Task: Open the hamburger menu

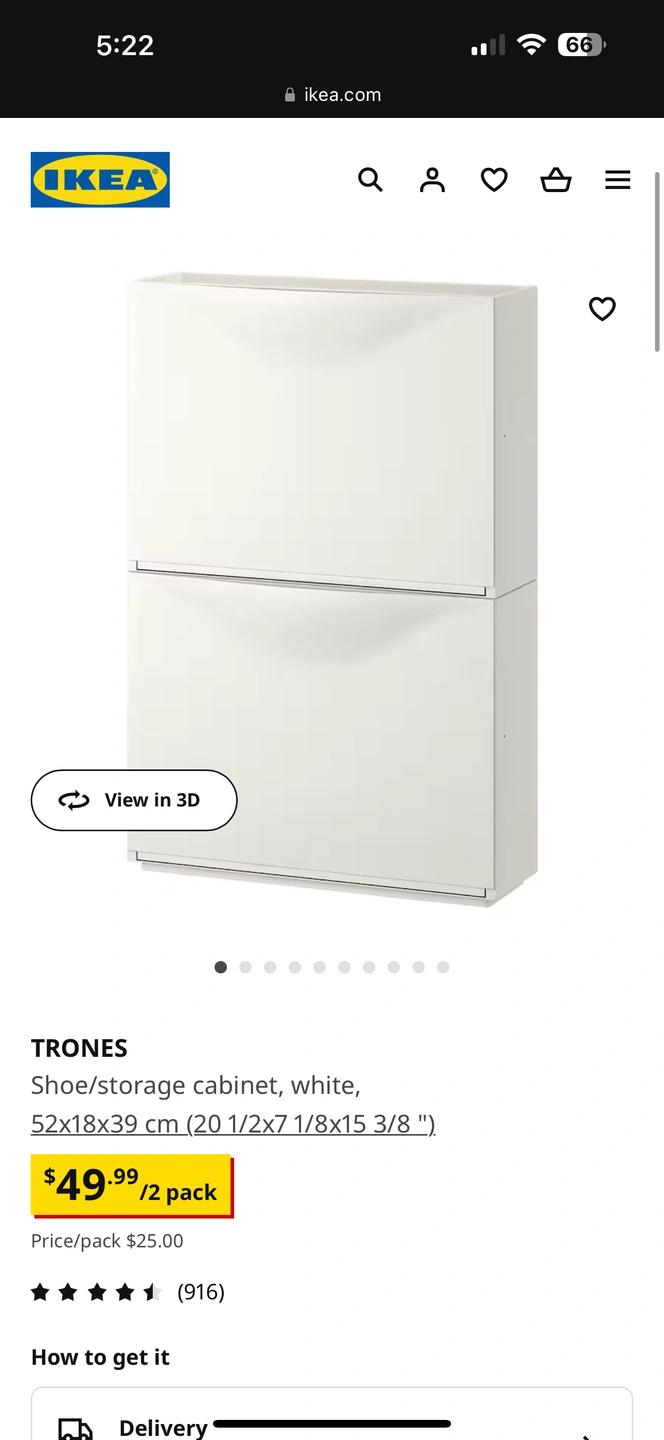Action: (618, 180)
